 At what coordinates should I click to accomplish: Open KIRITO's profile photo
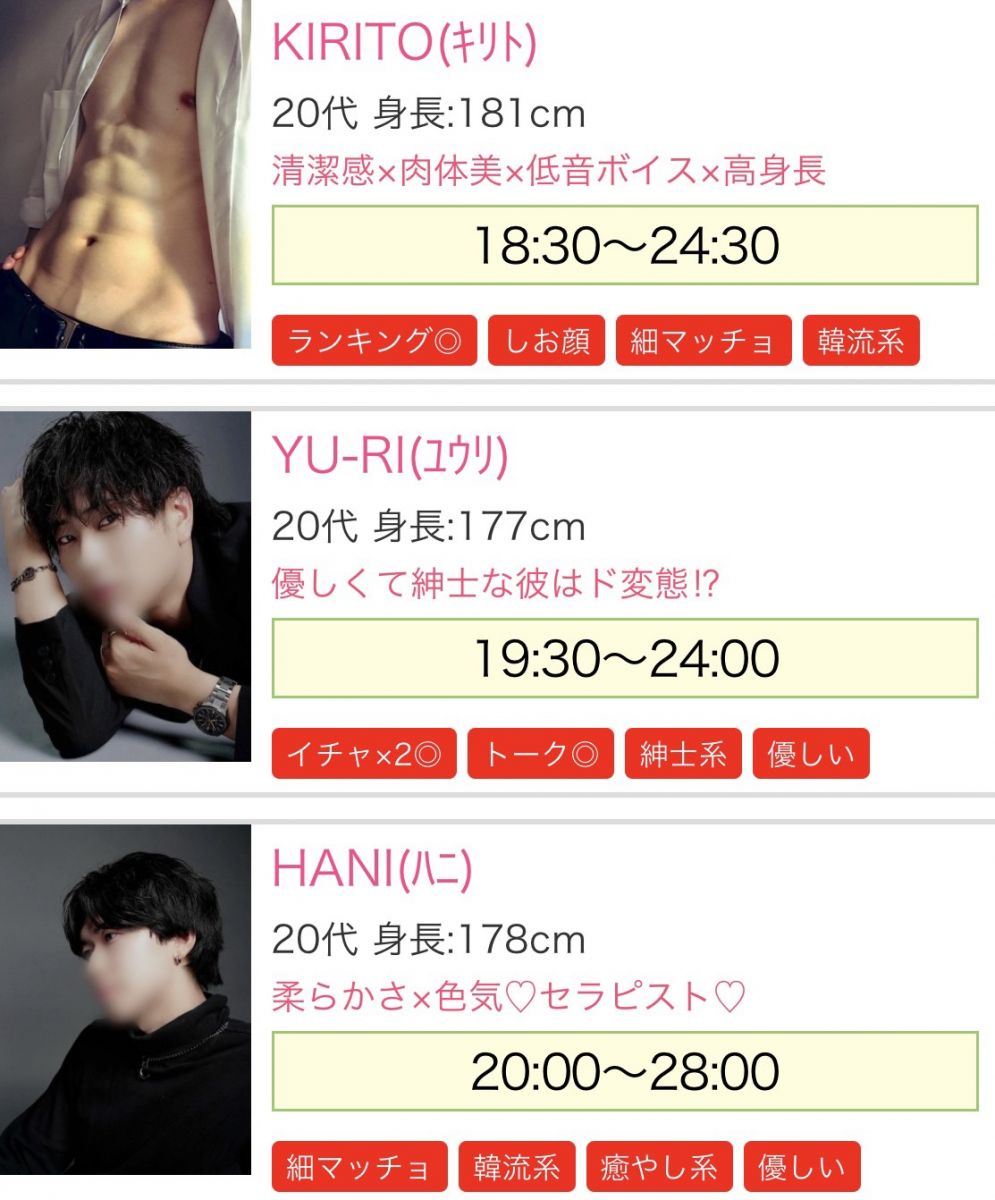125,173
